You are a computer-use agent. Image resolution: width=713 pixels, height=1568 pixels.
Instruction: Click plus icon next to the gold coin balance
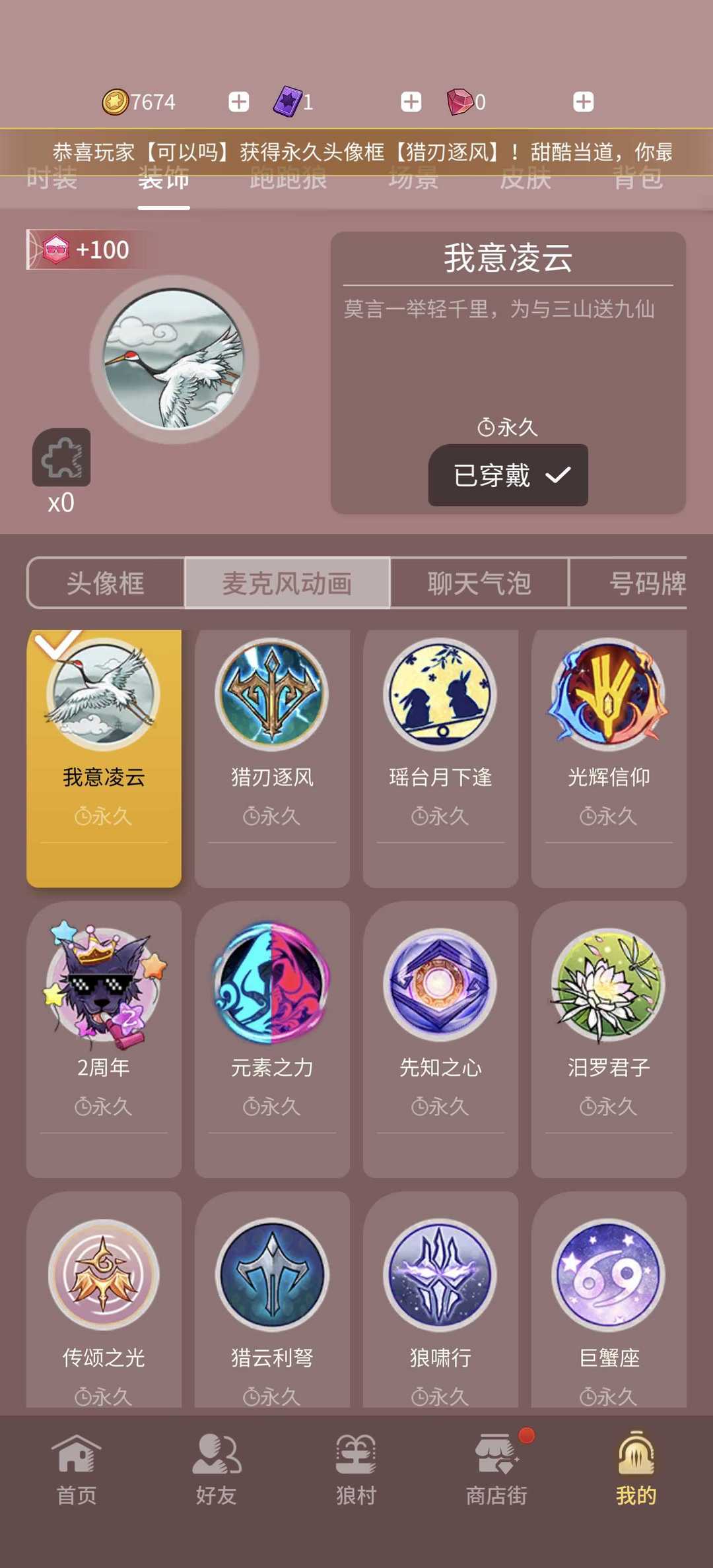pyautogui.click(x=238, y=100)
